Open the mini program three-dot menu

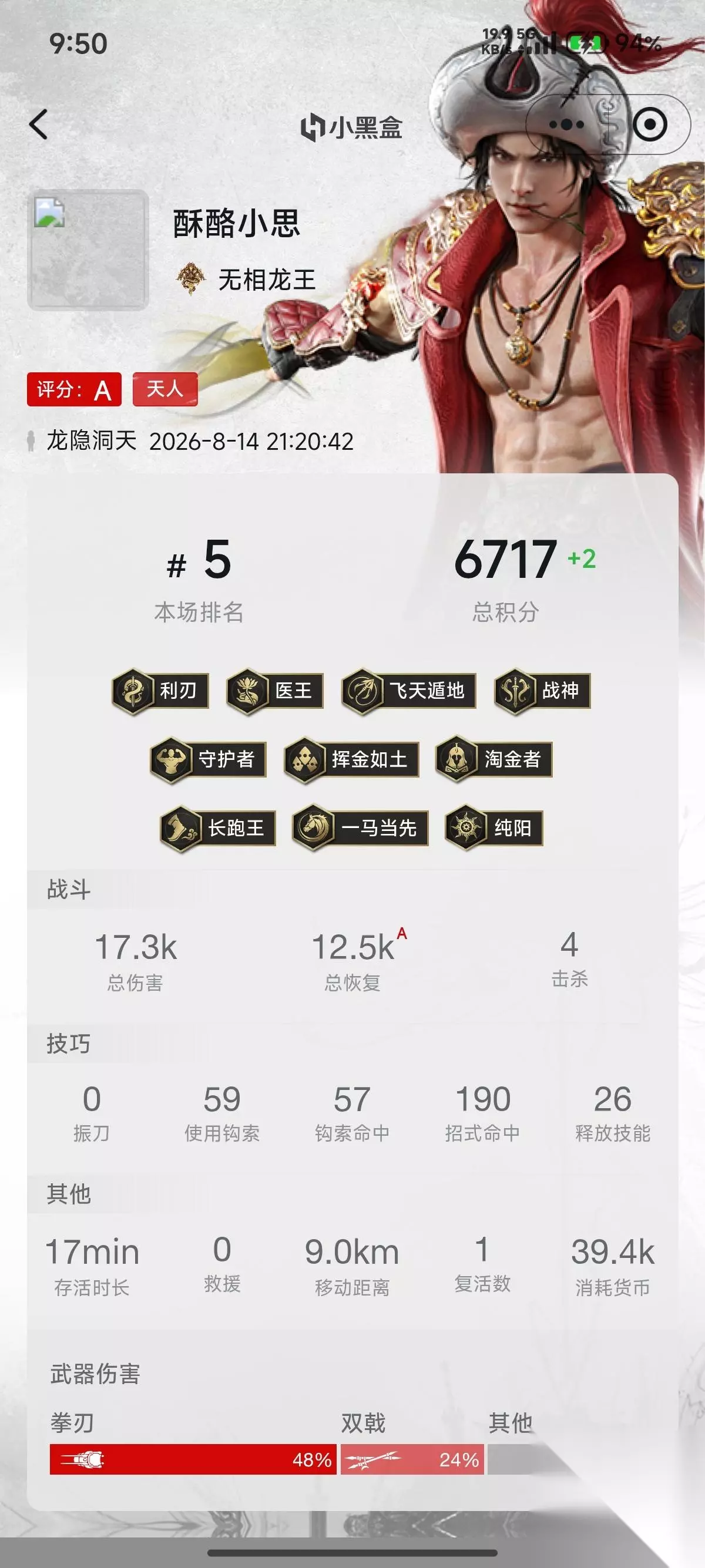point(566,125)
